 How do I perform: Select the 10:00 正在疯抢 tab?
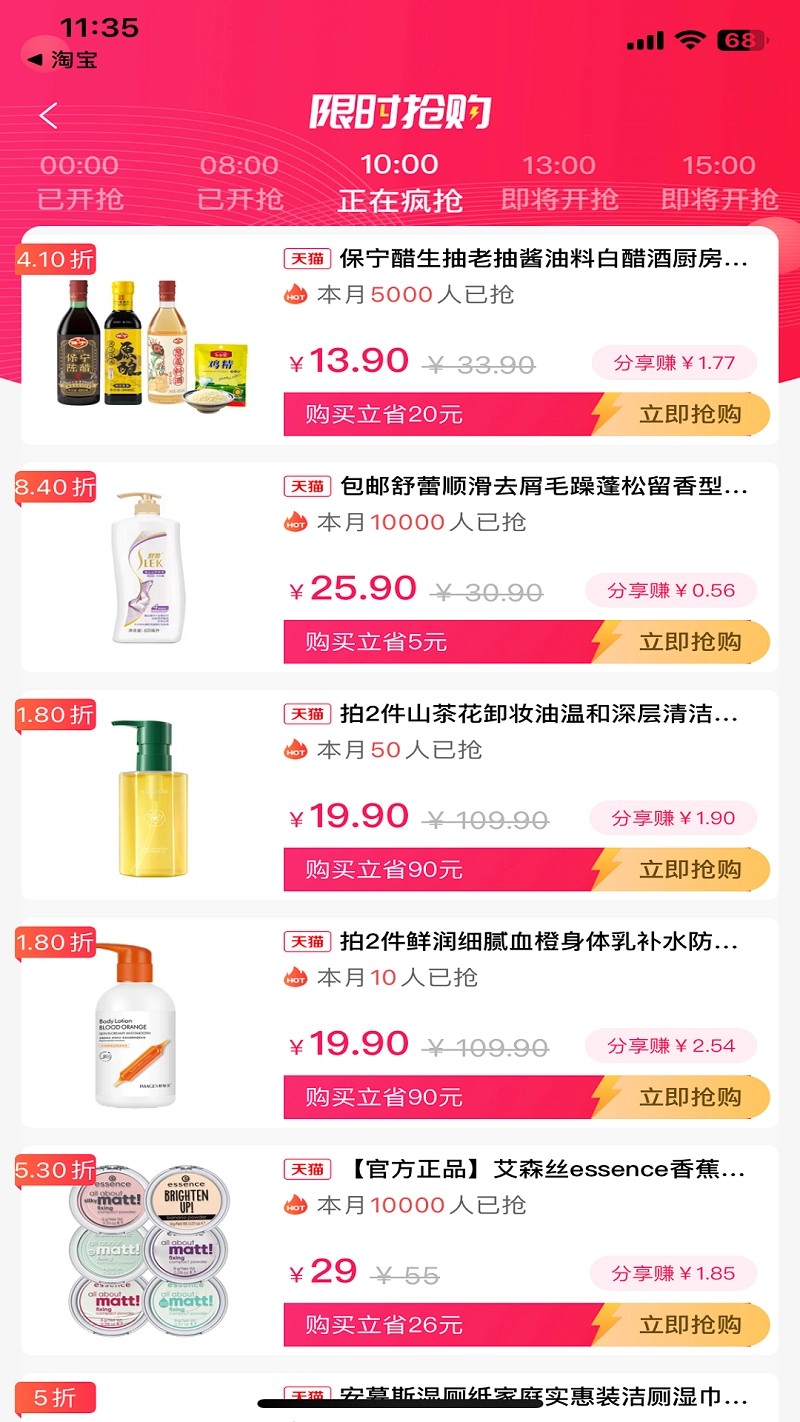[x=400, y=182]
